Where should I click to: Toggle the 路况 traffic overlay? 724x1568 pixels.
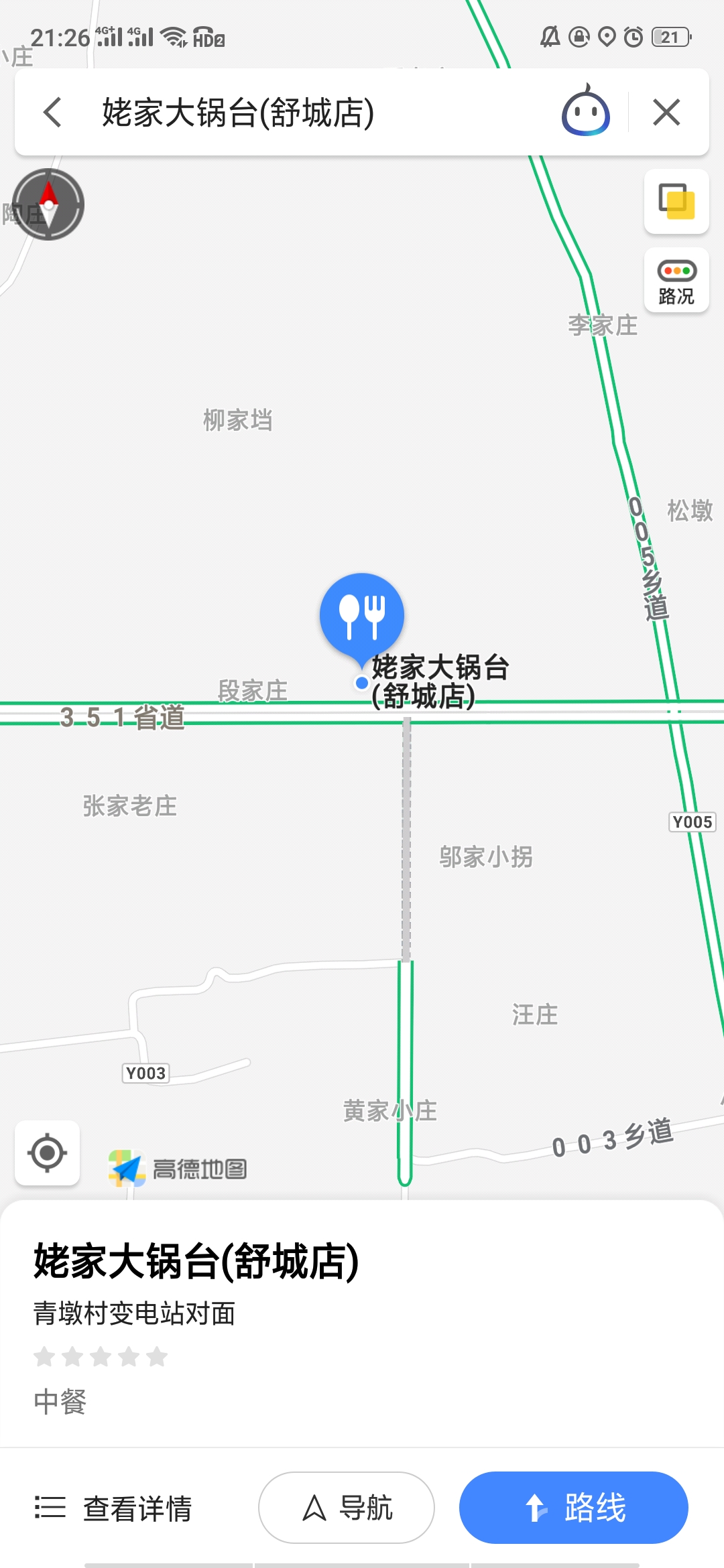(x=676, y=280)
